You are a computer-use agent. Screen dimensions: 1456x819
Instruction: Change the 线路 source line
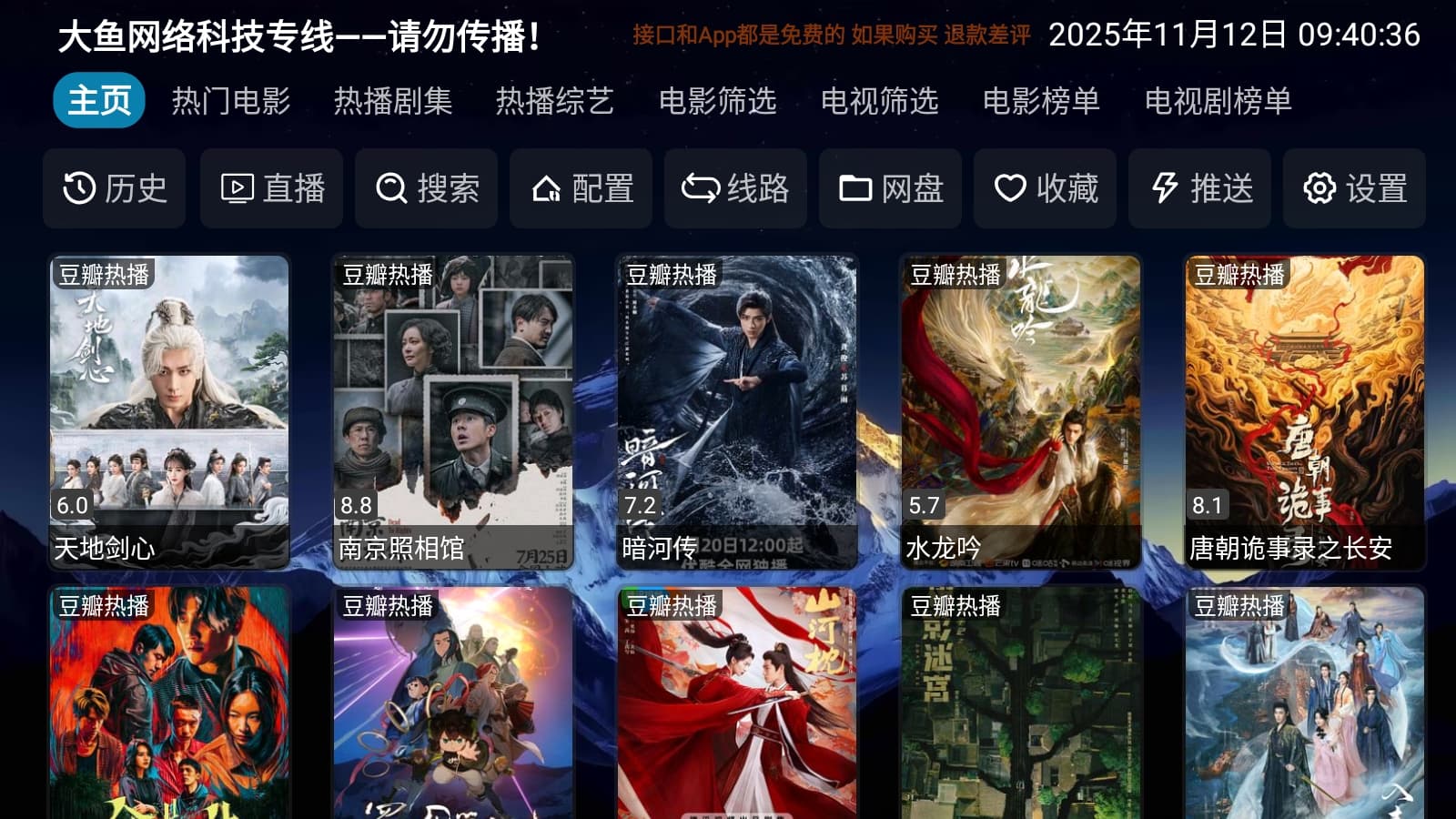pos(736,188)
